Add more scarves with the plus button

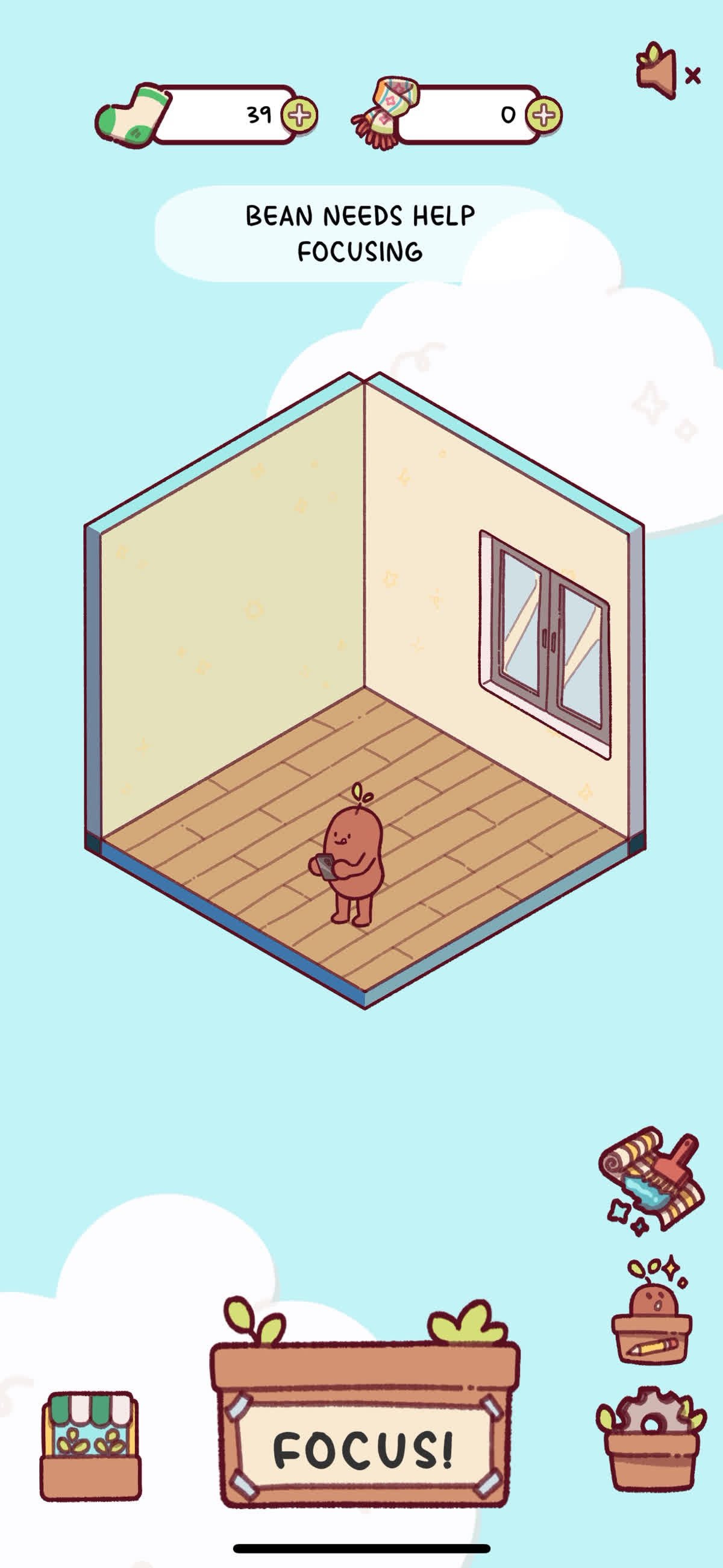click(x=543, y=115)
